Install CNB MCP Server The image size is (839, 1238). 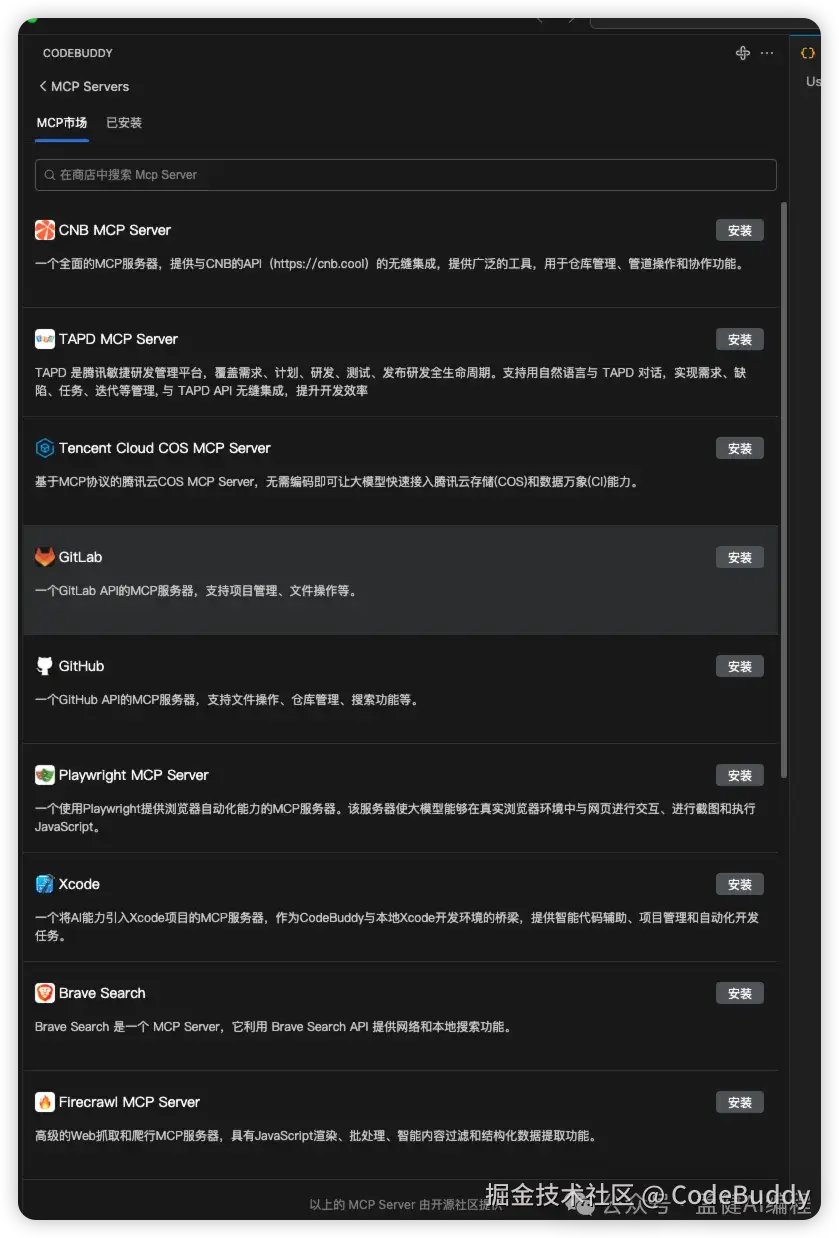click(x=739, y=231)
